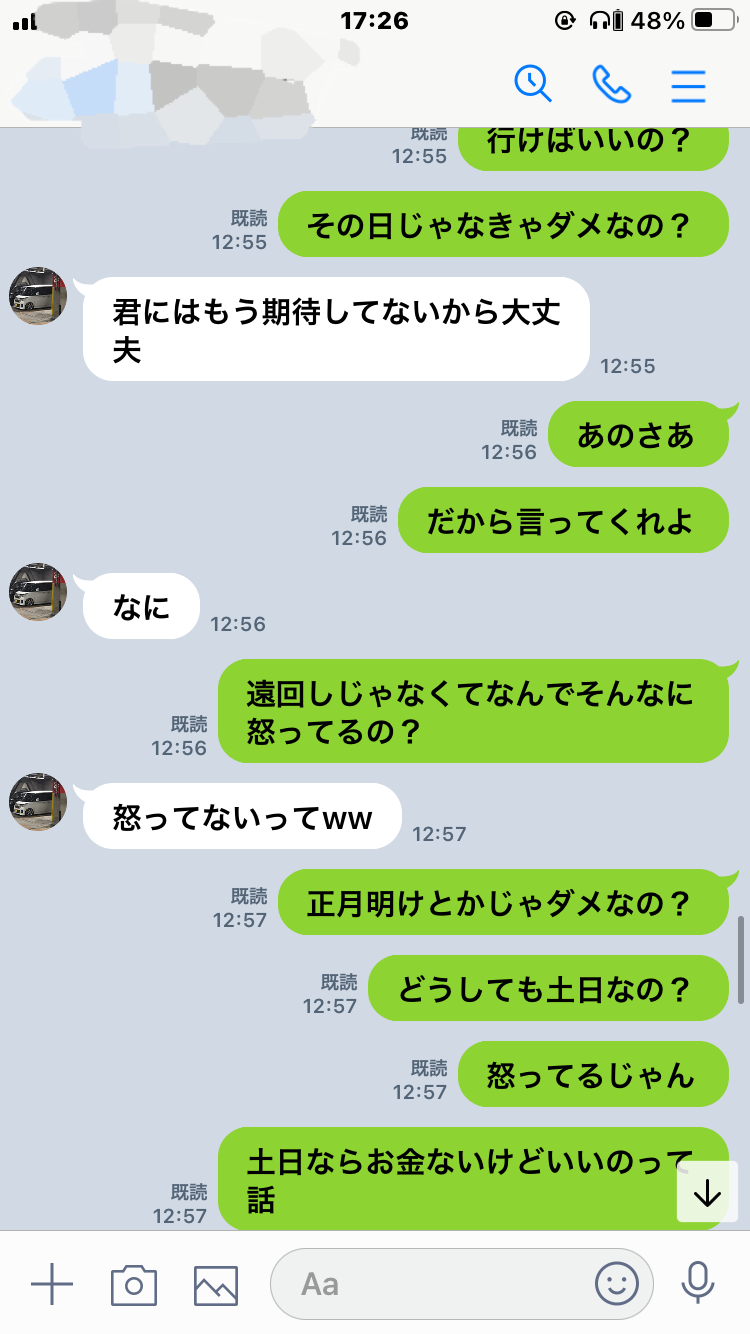
Task: Record a voice message
Action: coord(698,1283)
